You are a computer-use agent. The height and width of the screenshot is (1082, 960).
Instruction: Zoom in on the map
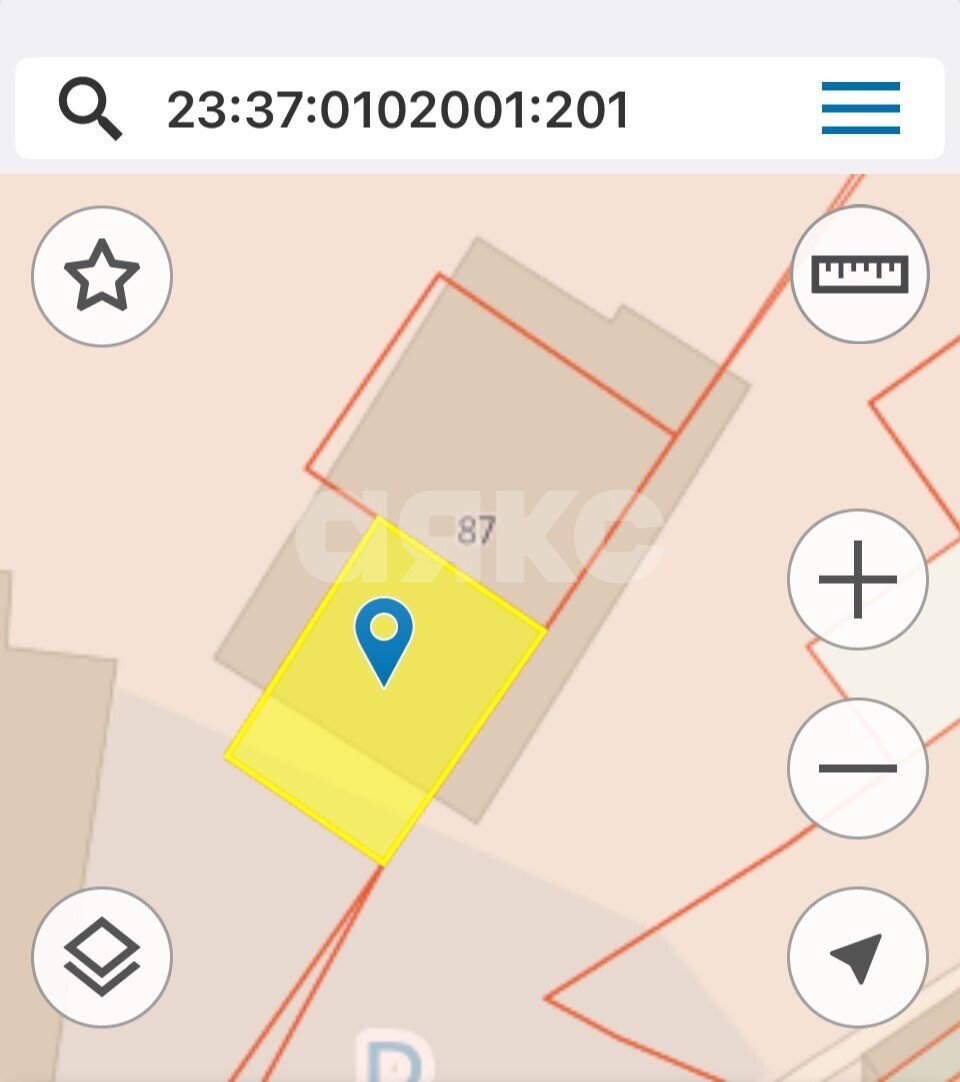[x=857, y=579]
